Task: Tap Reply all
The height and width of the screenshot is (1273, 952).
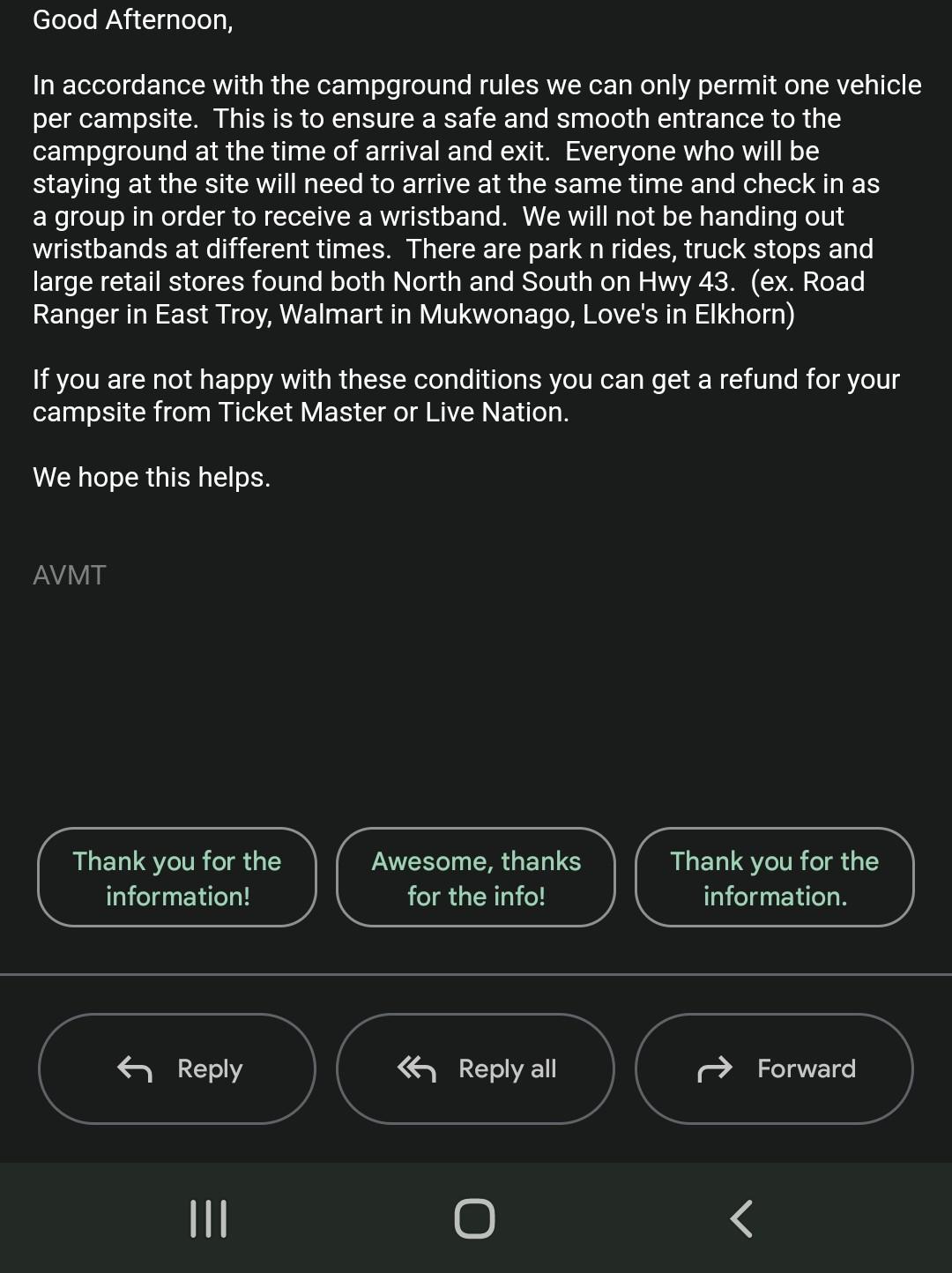Action: coord(476,1068)
